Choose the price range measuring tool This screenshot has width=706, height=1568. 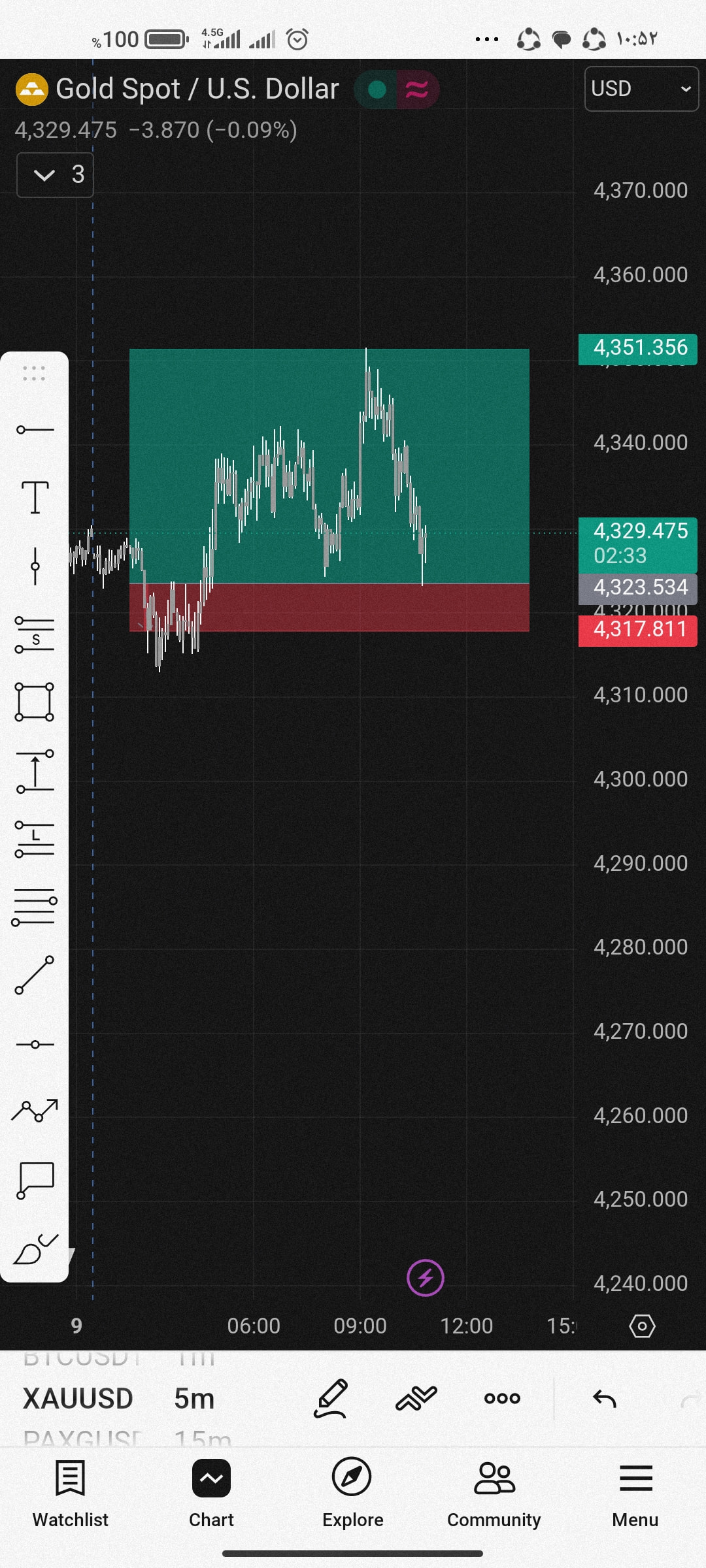click(x=35, y=772)
